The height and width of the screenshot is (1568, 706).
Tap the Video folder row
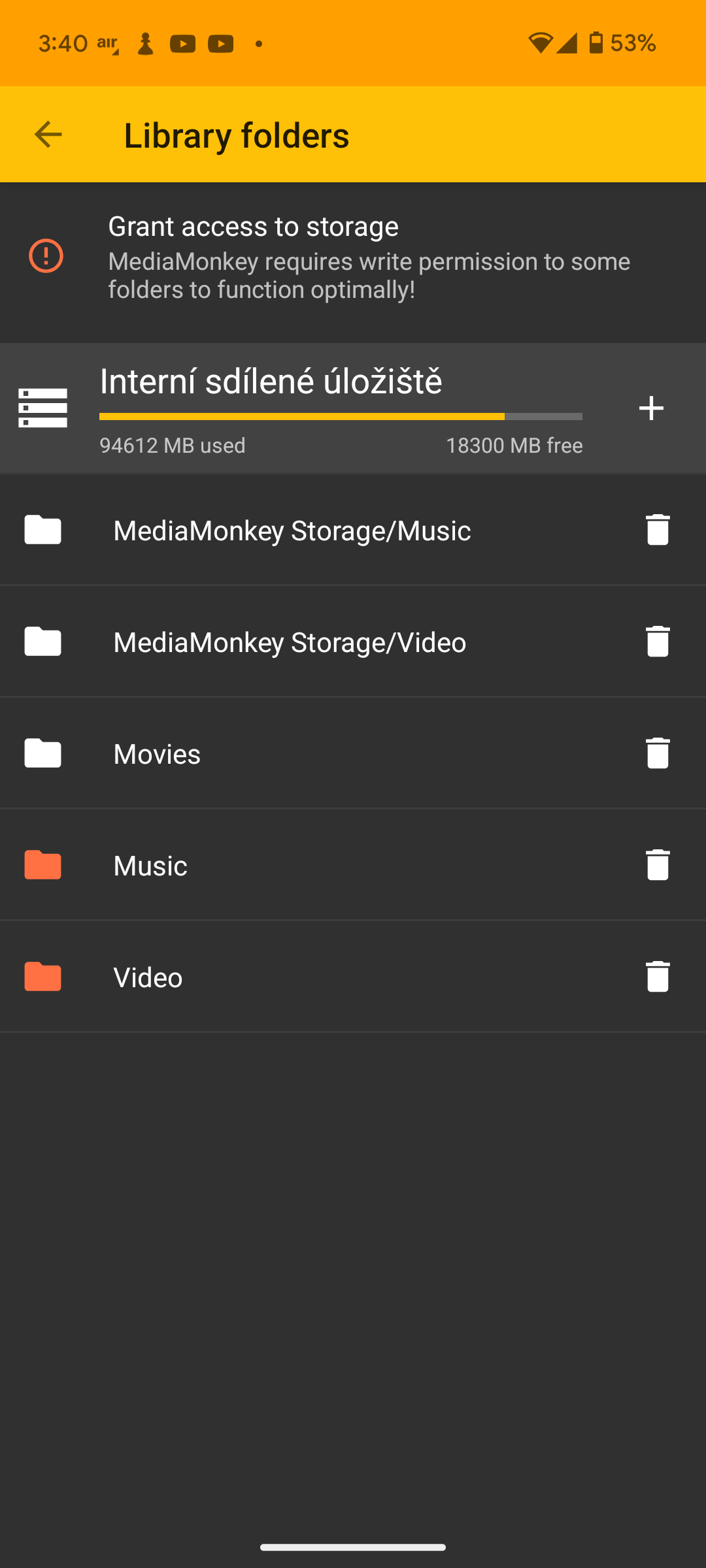[x=148, y=977]
